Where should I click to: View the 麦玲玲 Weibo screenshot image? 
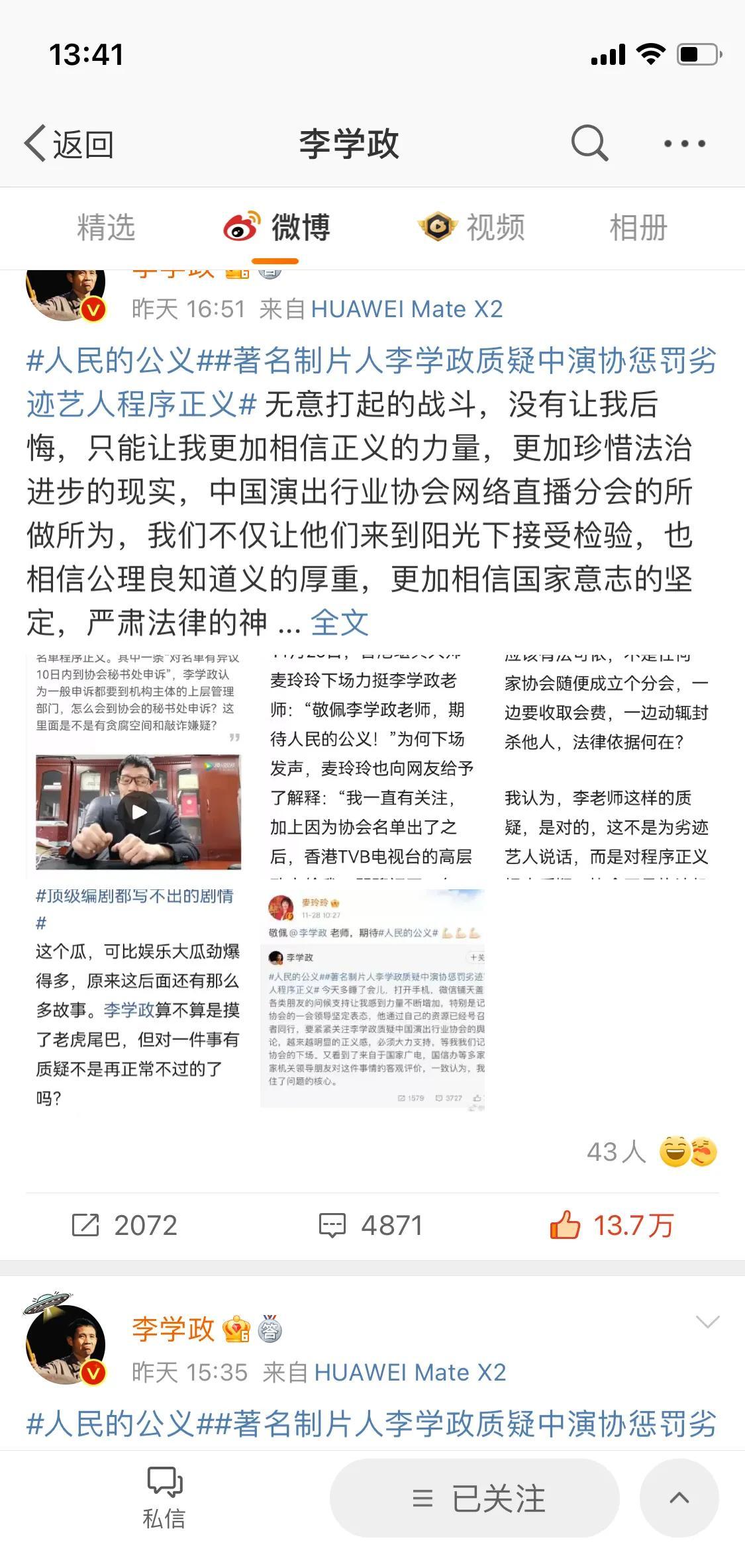[372, 997]
